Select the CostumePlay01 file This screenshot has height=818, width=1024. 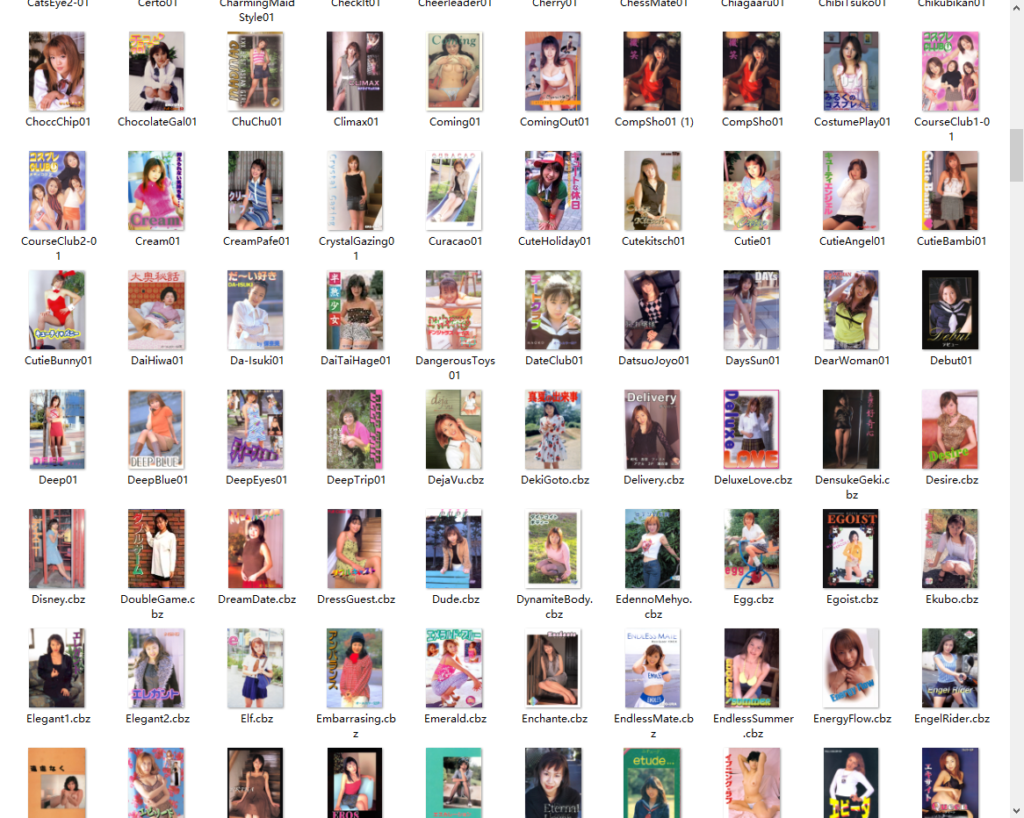tap(852, 72)
